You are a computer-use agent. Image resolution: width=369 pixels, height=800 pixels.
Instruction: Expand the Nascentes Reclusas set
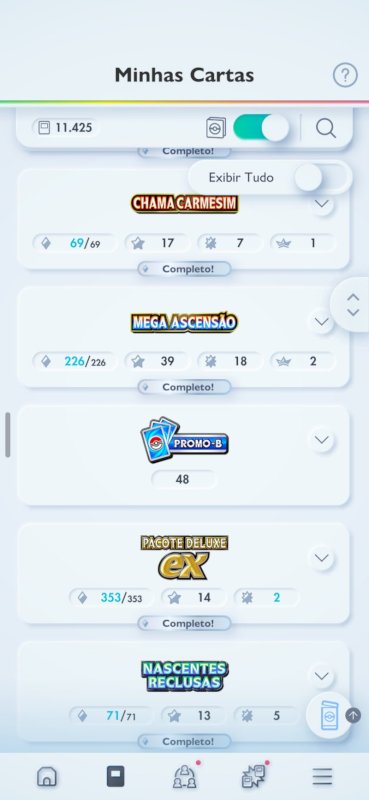click(322, 676)
